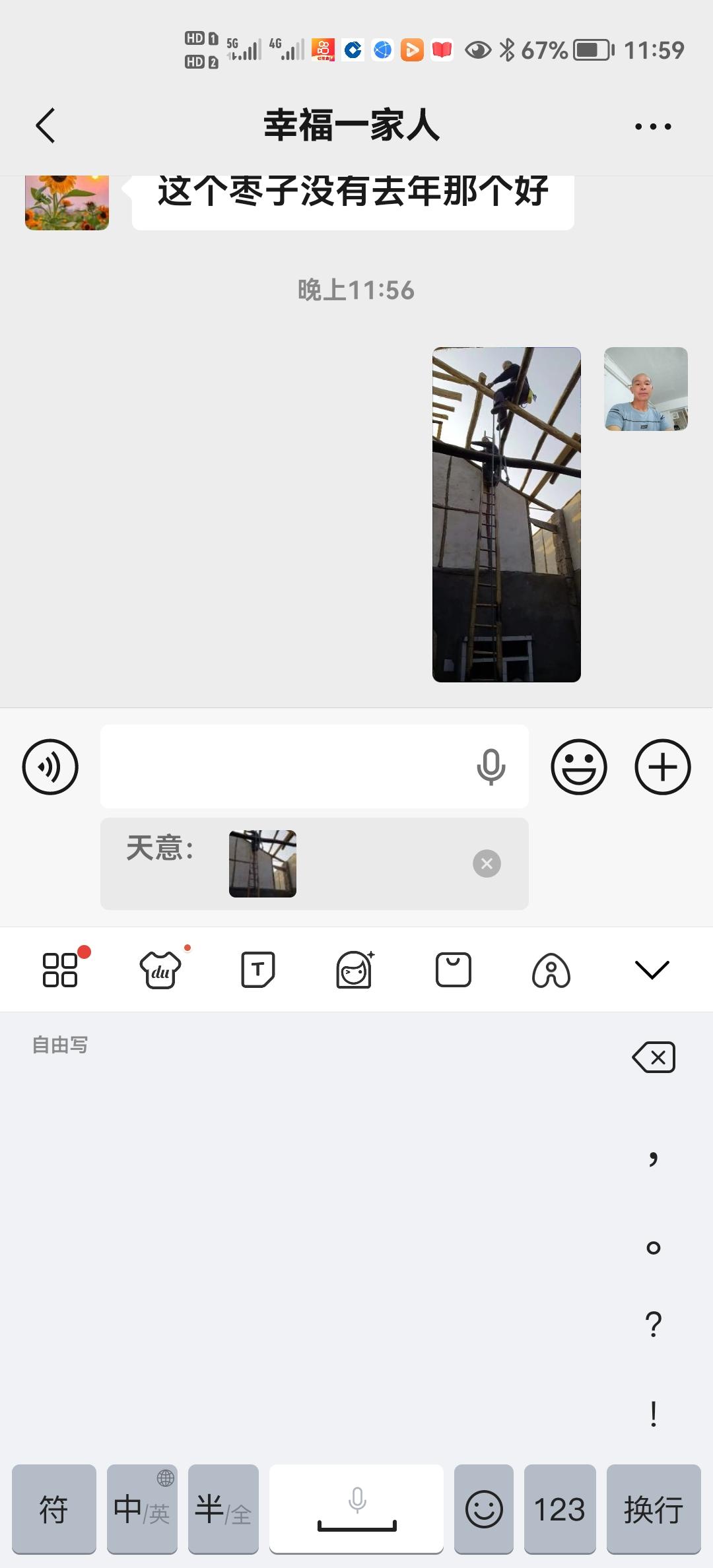This screenshot has height=1568, width=713.
Task: Switch to voice message input
Action: (x=50, y=766)
